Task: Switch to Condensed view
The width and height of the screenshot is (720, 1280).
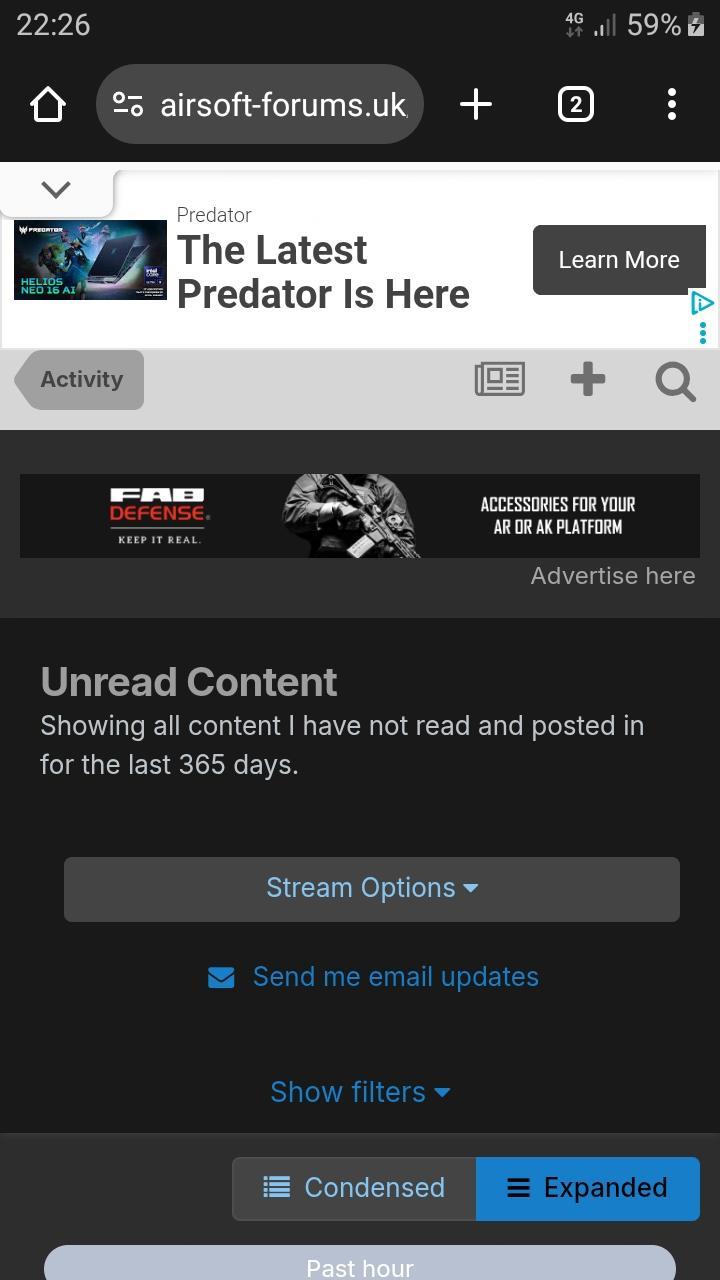Action: (x=354, y=1188)
